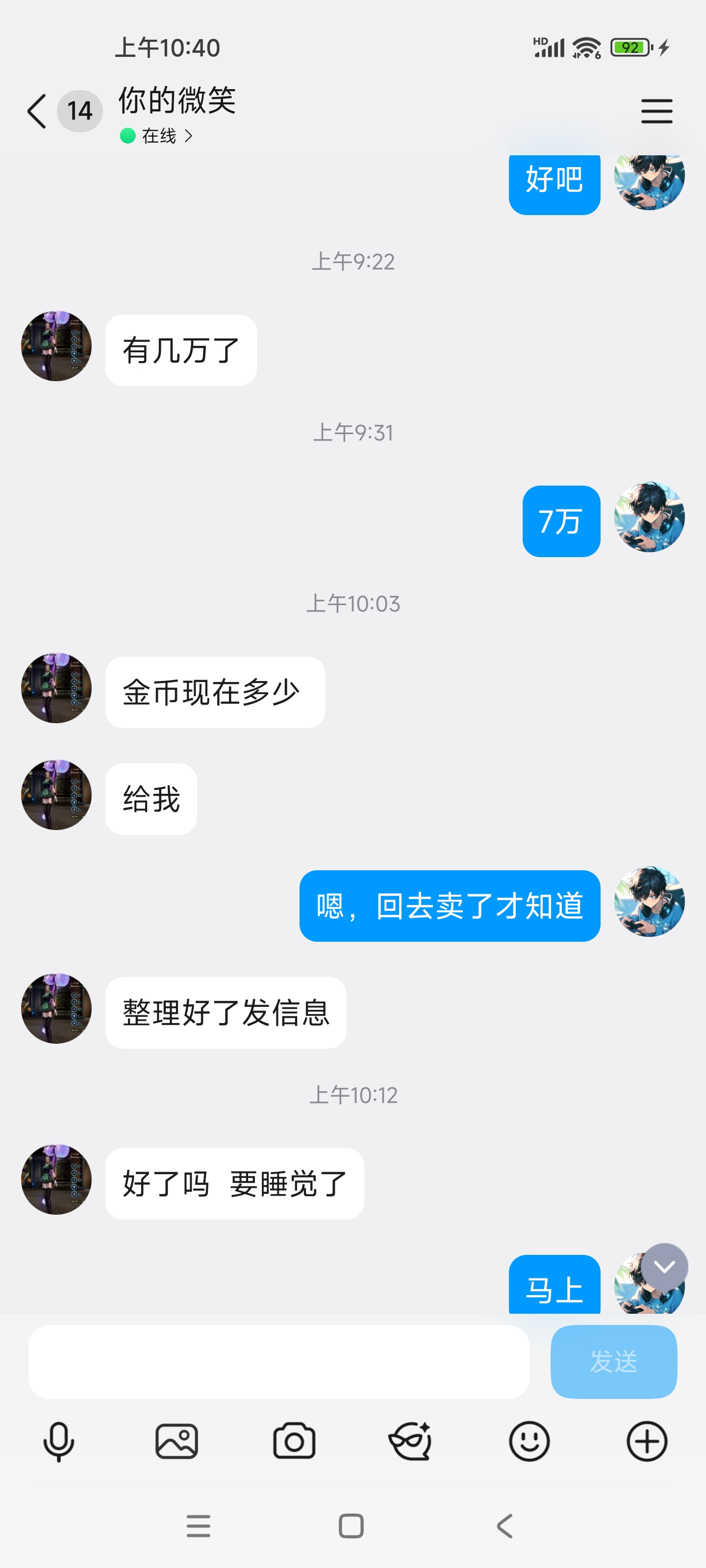Jump to the latest messages with down arrow

[x=664, y=1267]
